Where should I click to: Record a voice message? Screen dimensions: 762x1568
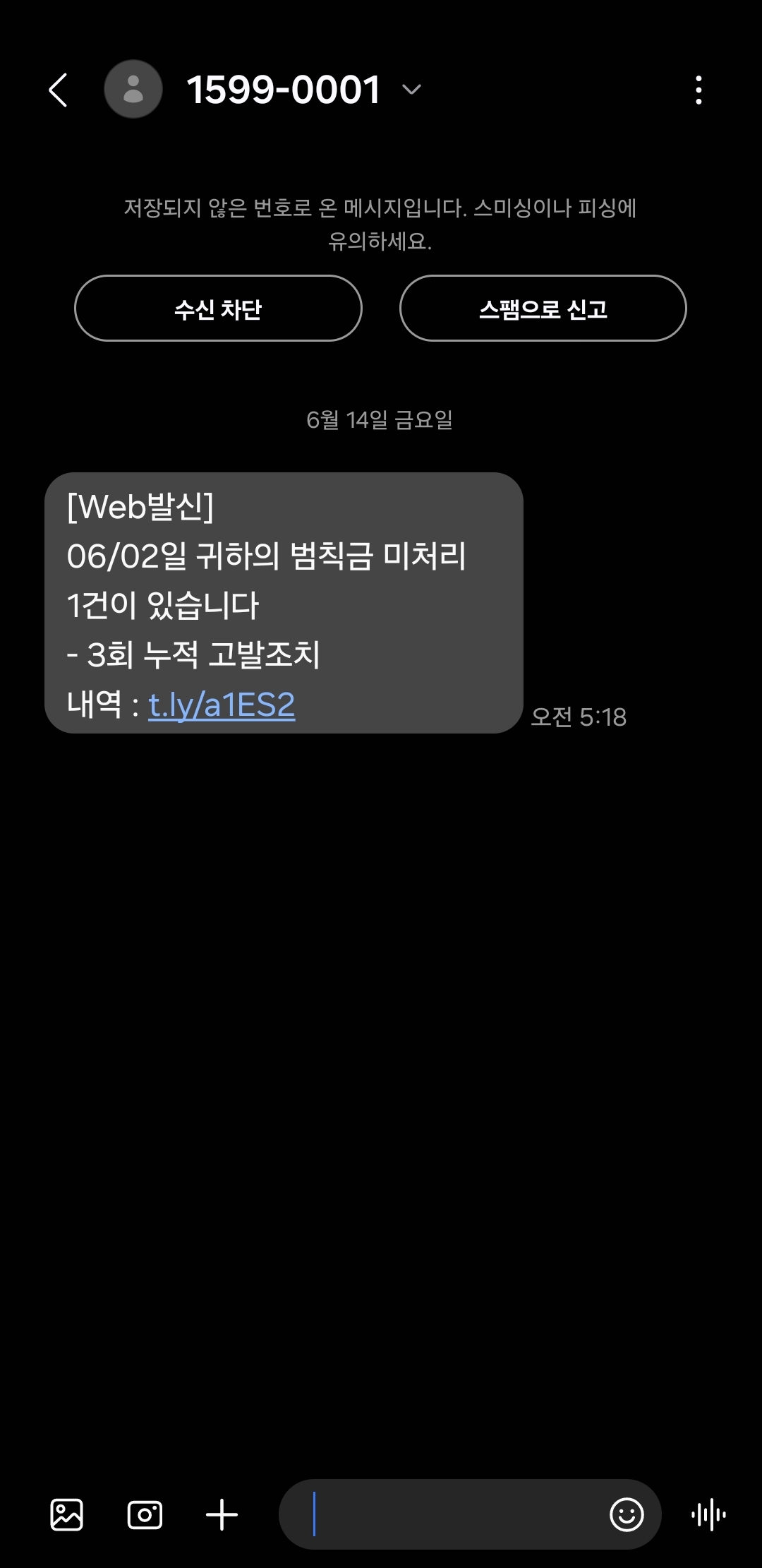[708, 1514]
